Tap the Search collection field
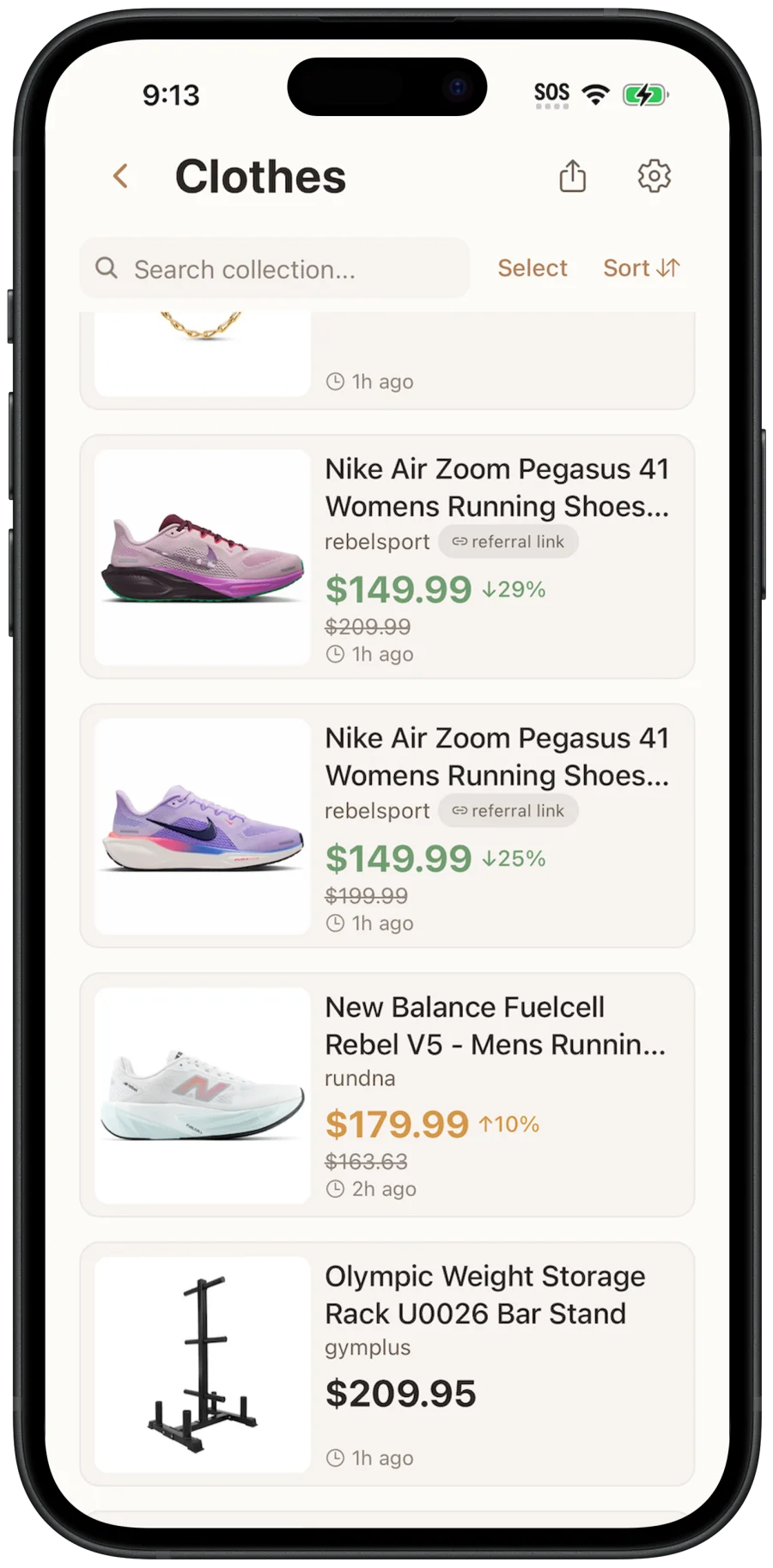The width and height of the screenshot is (773, 1568). coord(275,269)
